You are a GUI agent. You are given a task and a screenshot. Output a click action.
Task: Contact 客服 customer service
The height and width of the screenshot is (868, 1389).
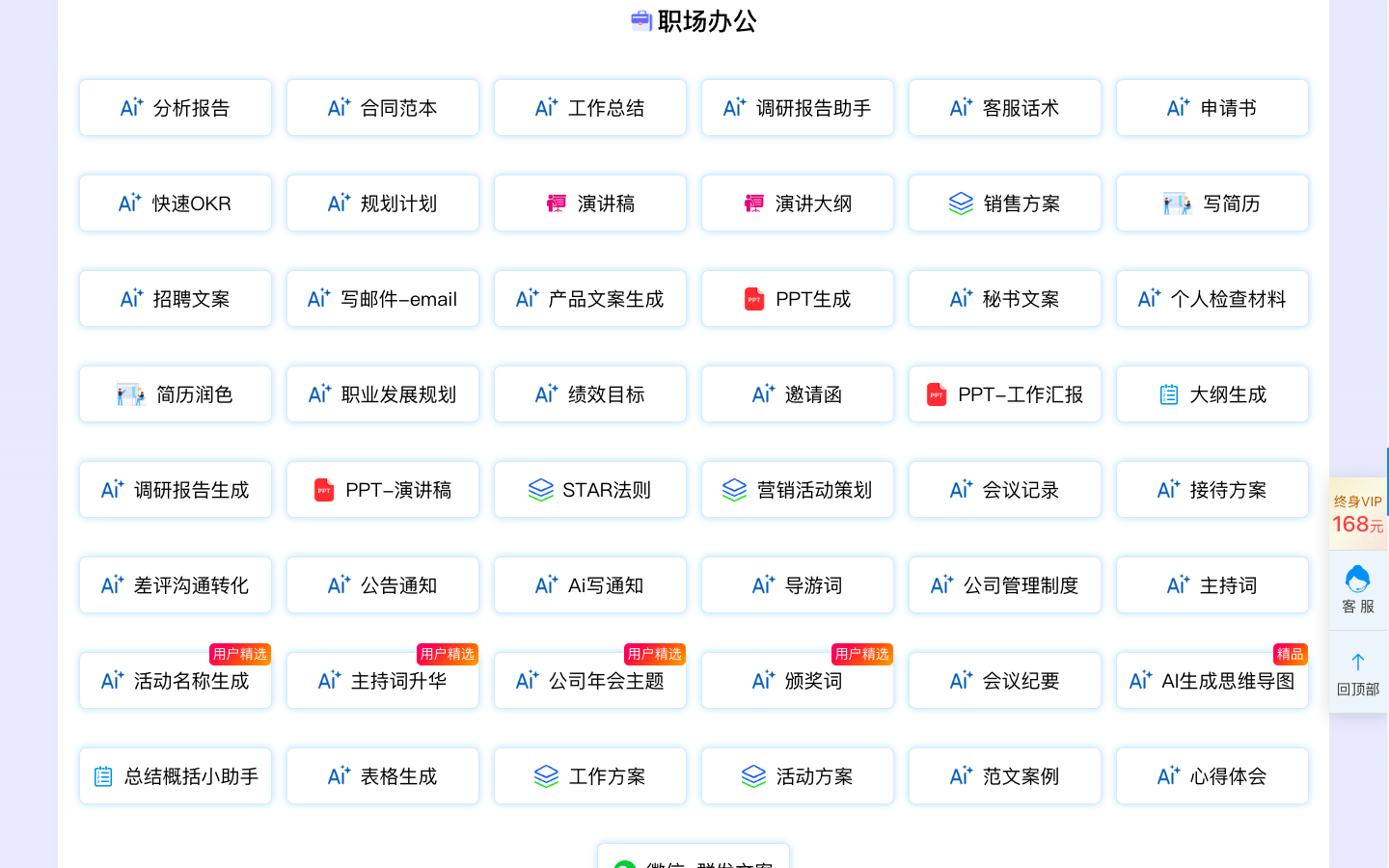[1358, 590]
